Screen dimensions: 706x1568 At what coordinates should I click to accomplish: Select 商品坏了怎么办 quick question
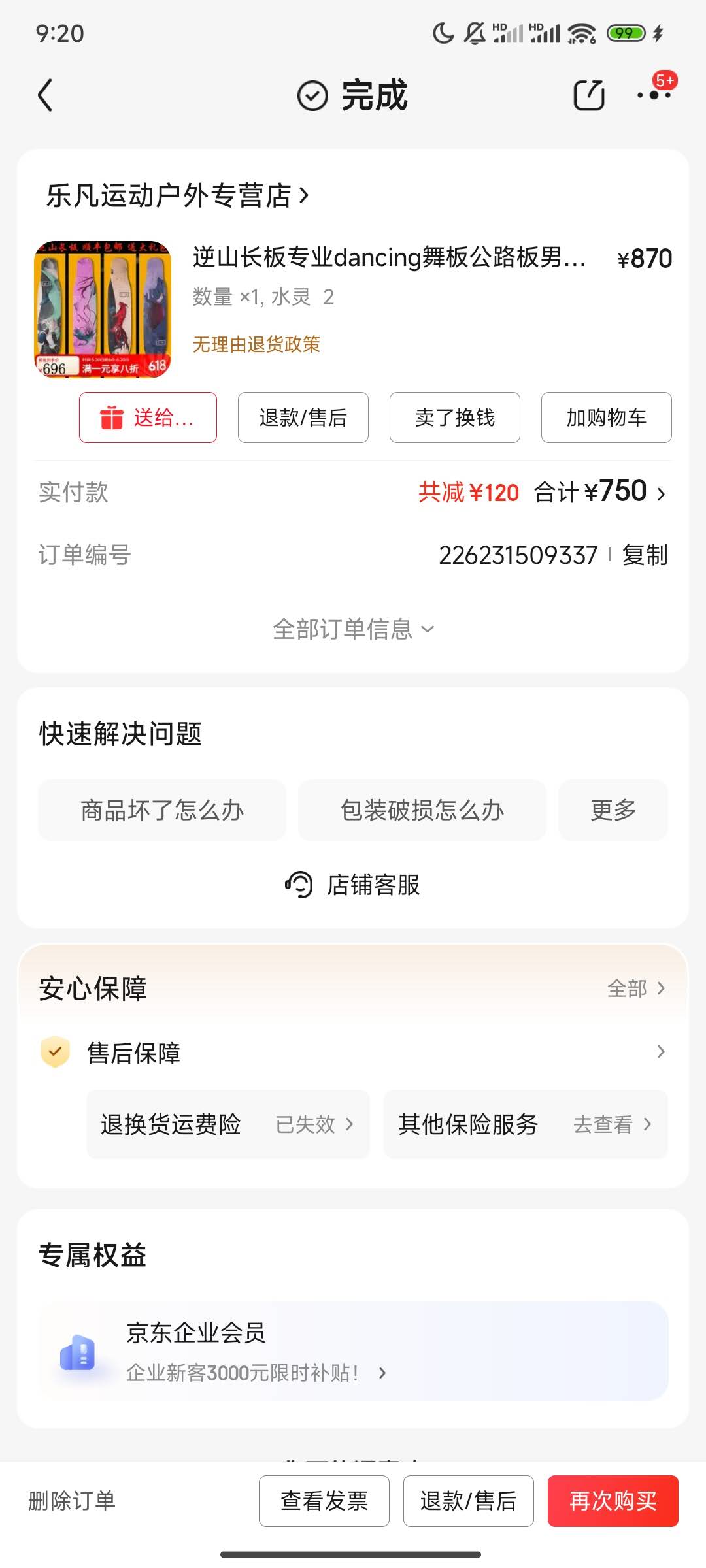coord(162,810)
